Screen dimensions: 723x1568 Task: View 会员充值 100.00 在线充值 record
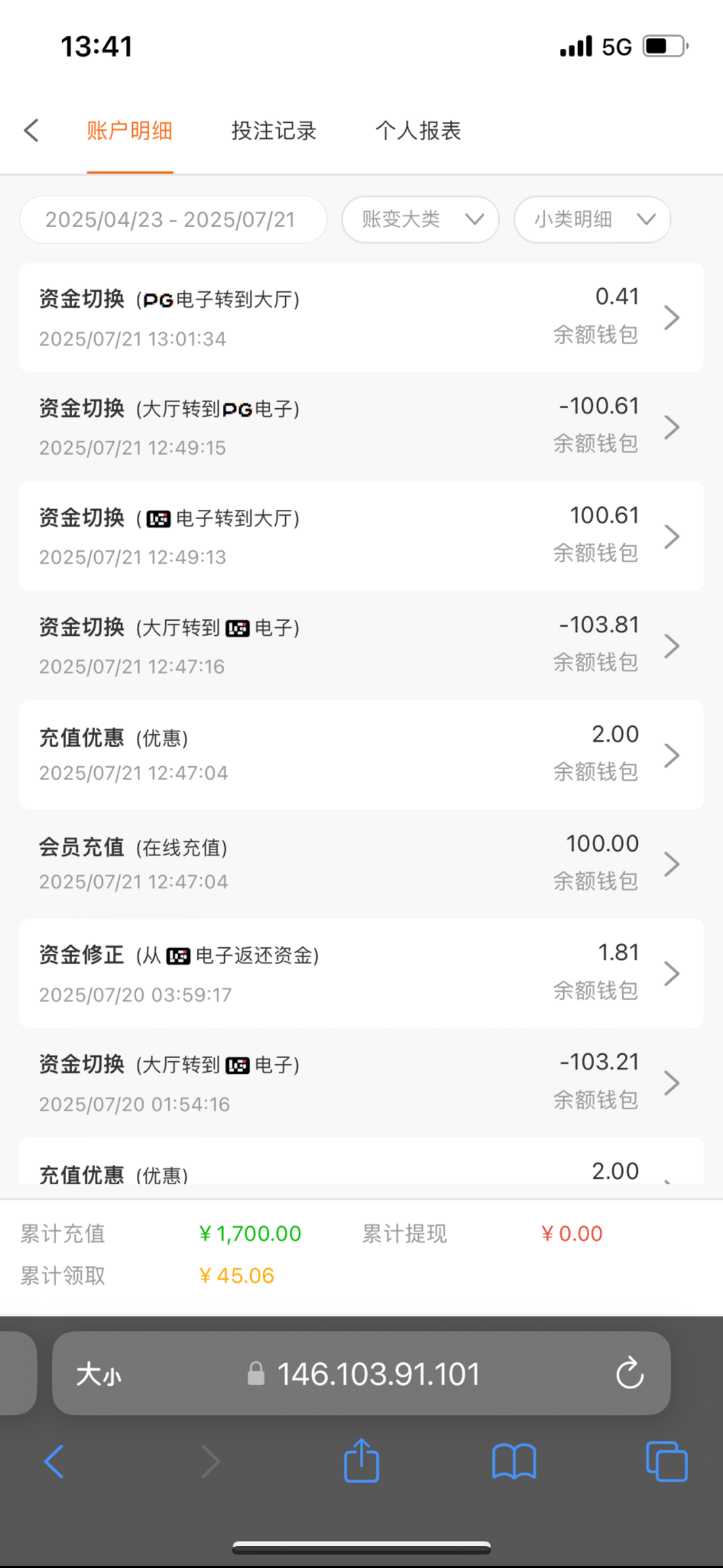click(x=361, y=864)
